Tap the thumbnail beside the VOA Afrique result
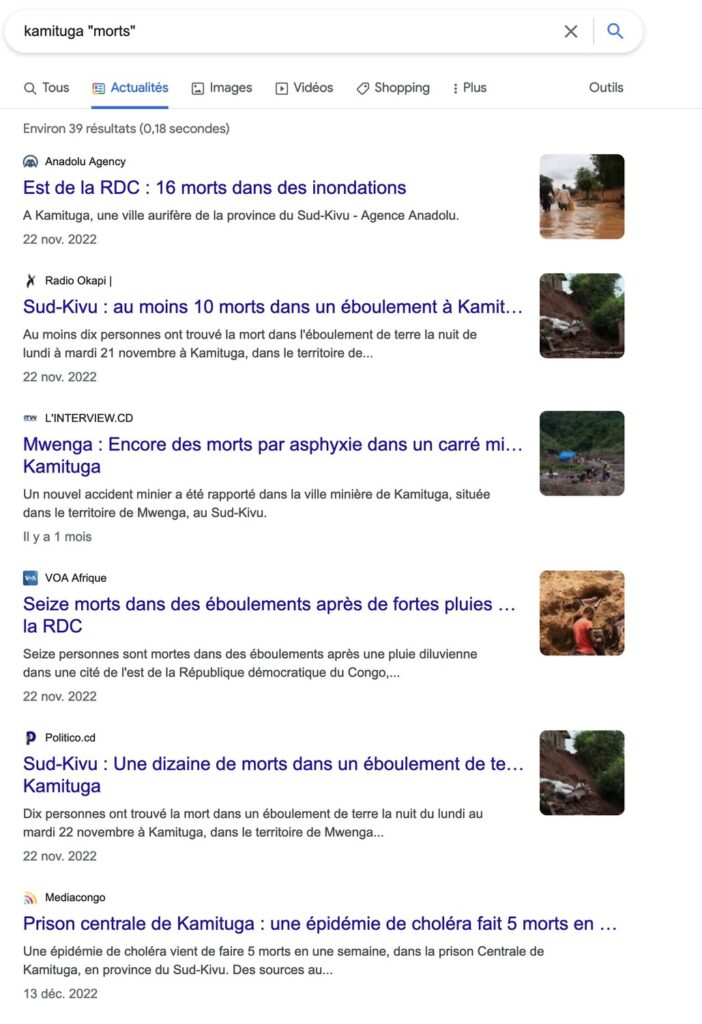 click(x=582, y=613)
